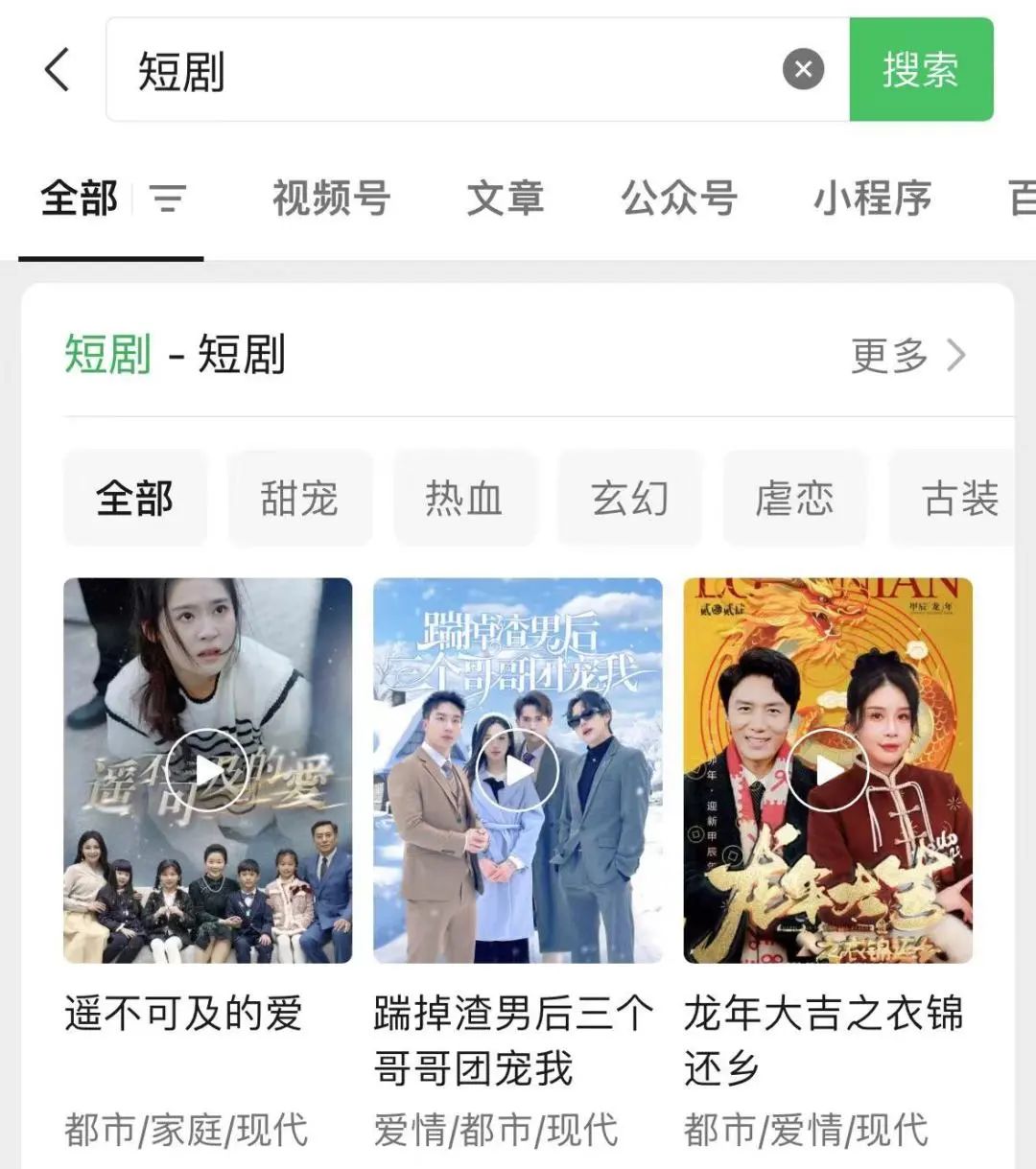The height and width of the screenshot is (1169, 1036).
Task: Clear the search text
Action: coord(803,70)
